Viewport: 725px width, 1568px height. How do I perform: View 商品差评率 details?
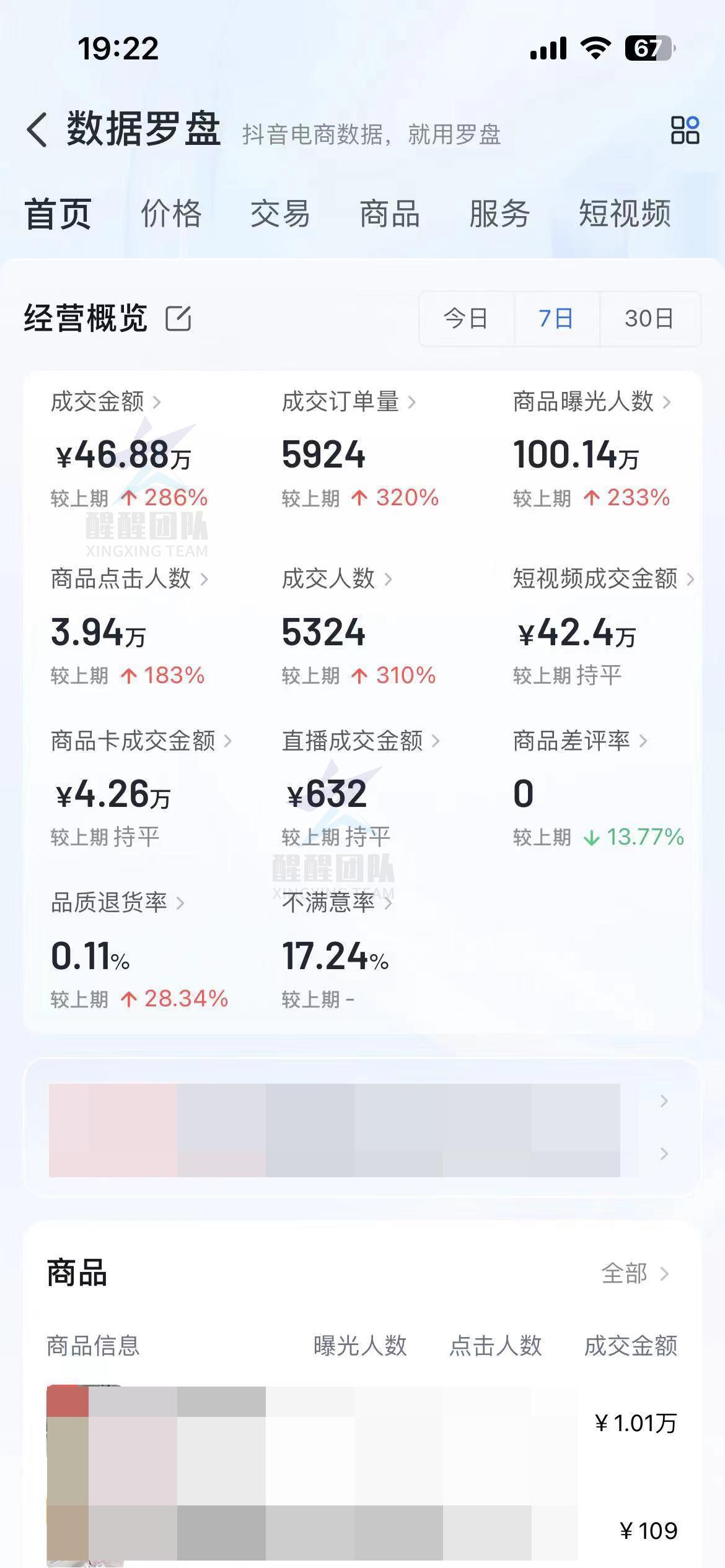point(580,741)
